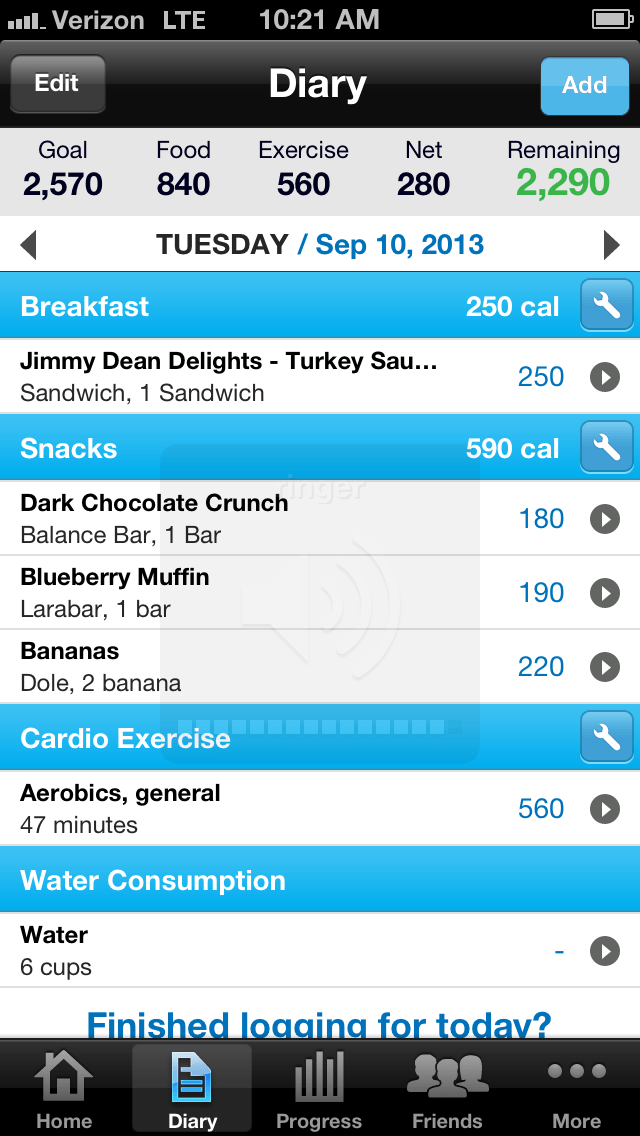Select the Bananas entry

pos(320,666)
